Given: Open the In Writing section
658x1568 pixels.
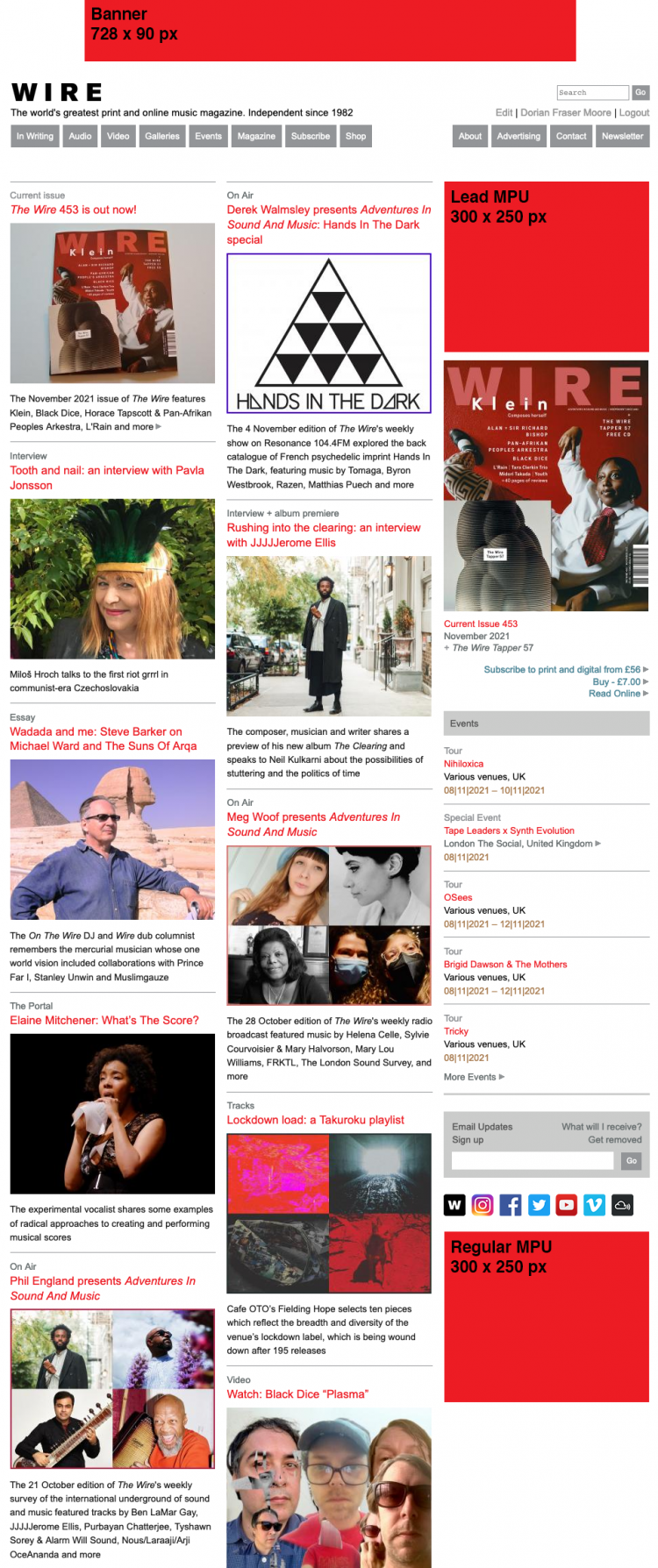Looking at the screenshot, I should (x=35, y=136).
